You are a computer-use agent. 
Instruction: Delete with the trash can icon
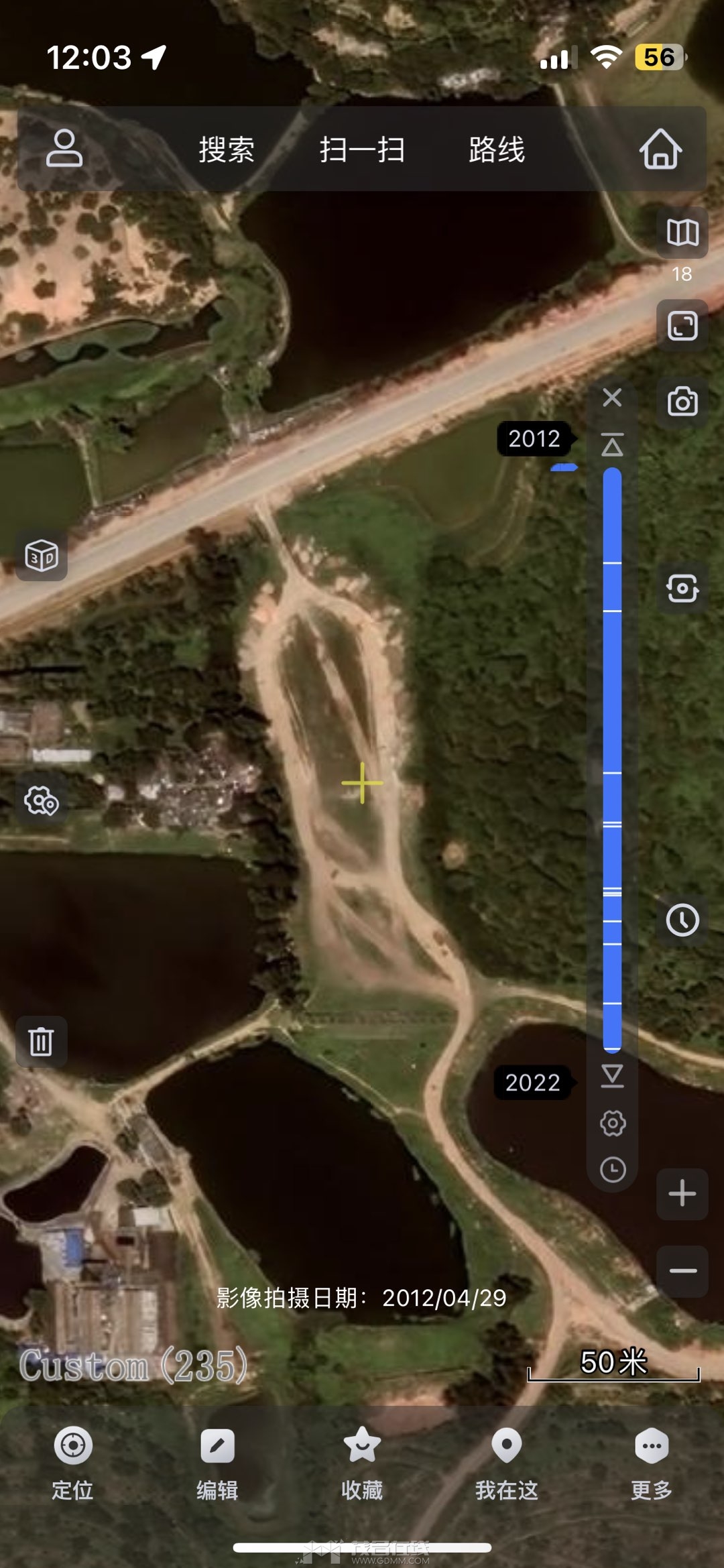click(x=42, y=1041)
